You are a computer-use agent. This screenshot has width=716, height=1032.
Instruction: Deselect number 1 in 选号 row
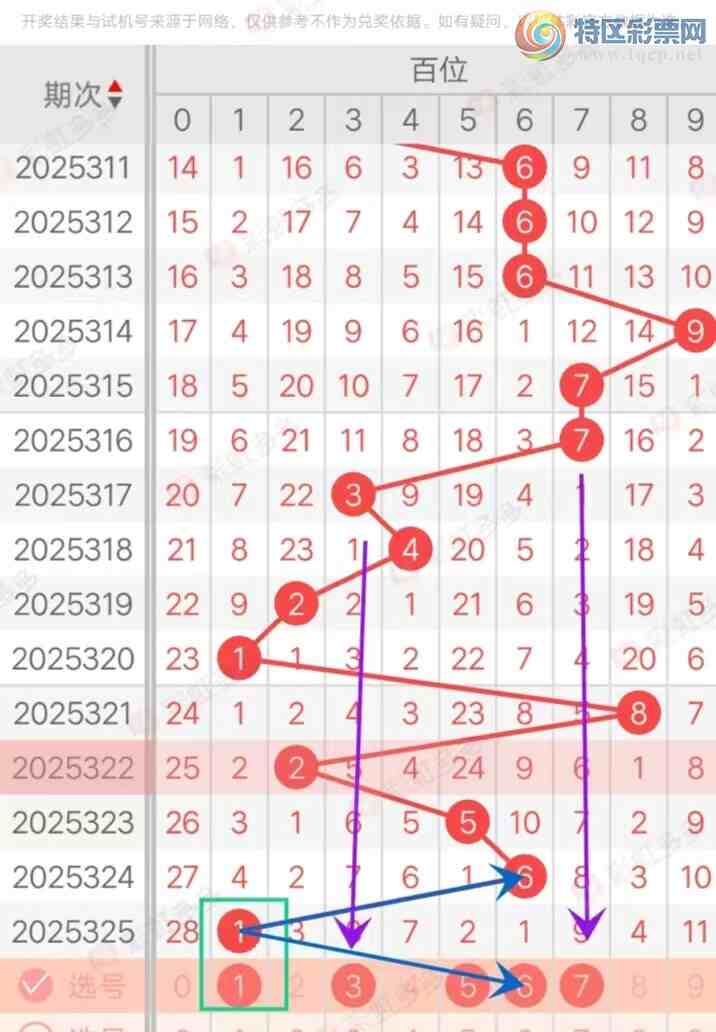point(238,987)
